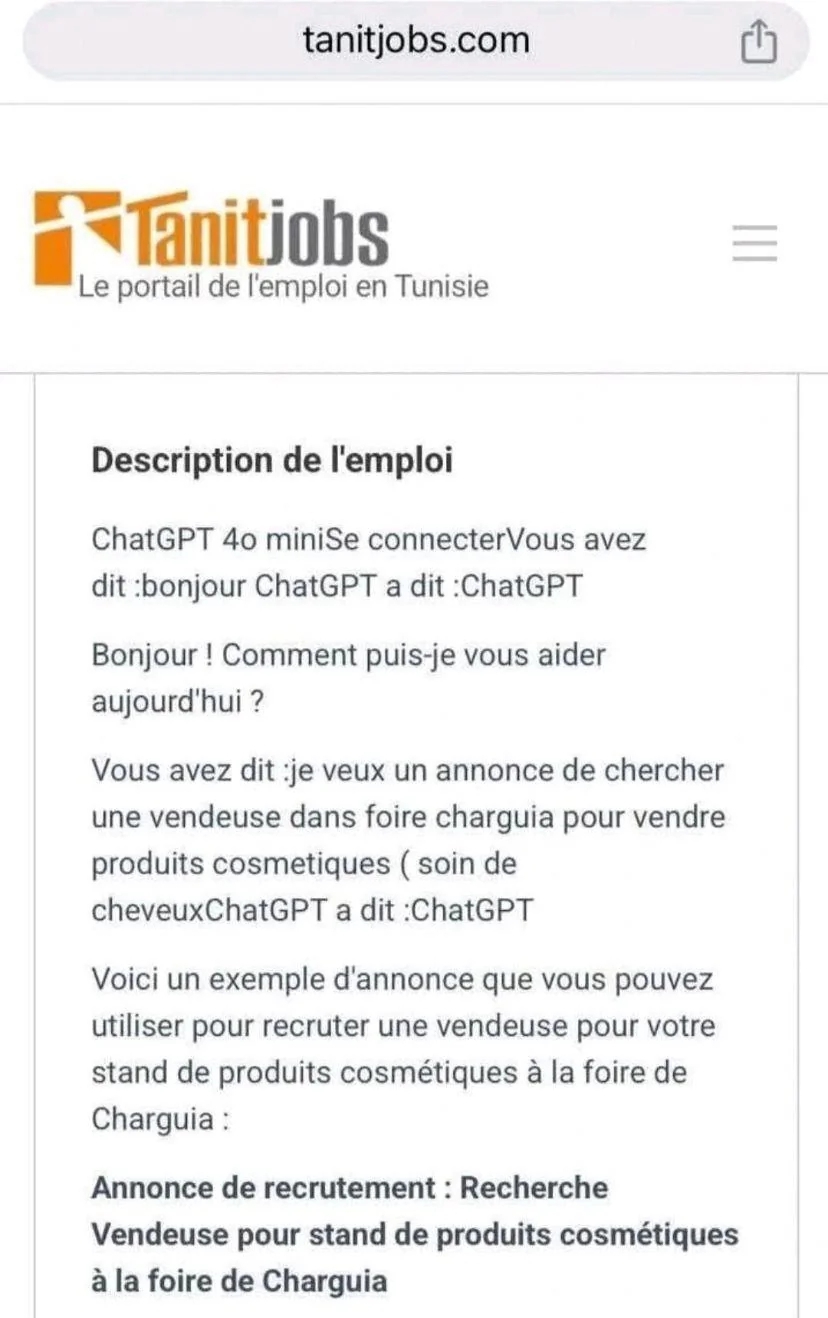The width and height of the screenshot is (828, 1318).
Task: Open the hamburger menu
Action: (755, 243)
